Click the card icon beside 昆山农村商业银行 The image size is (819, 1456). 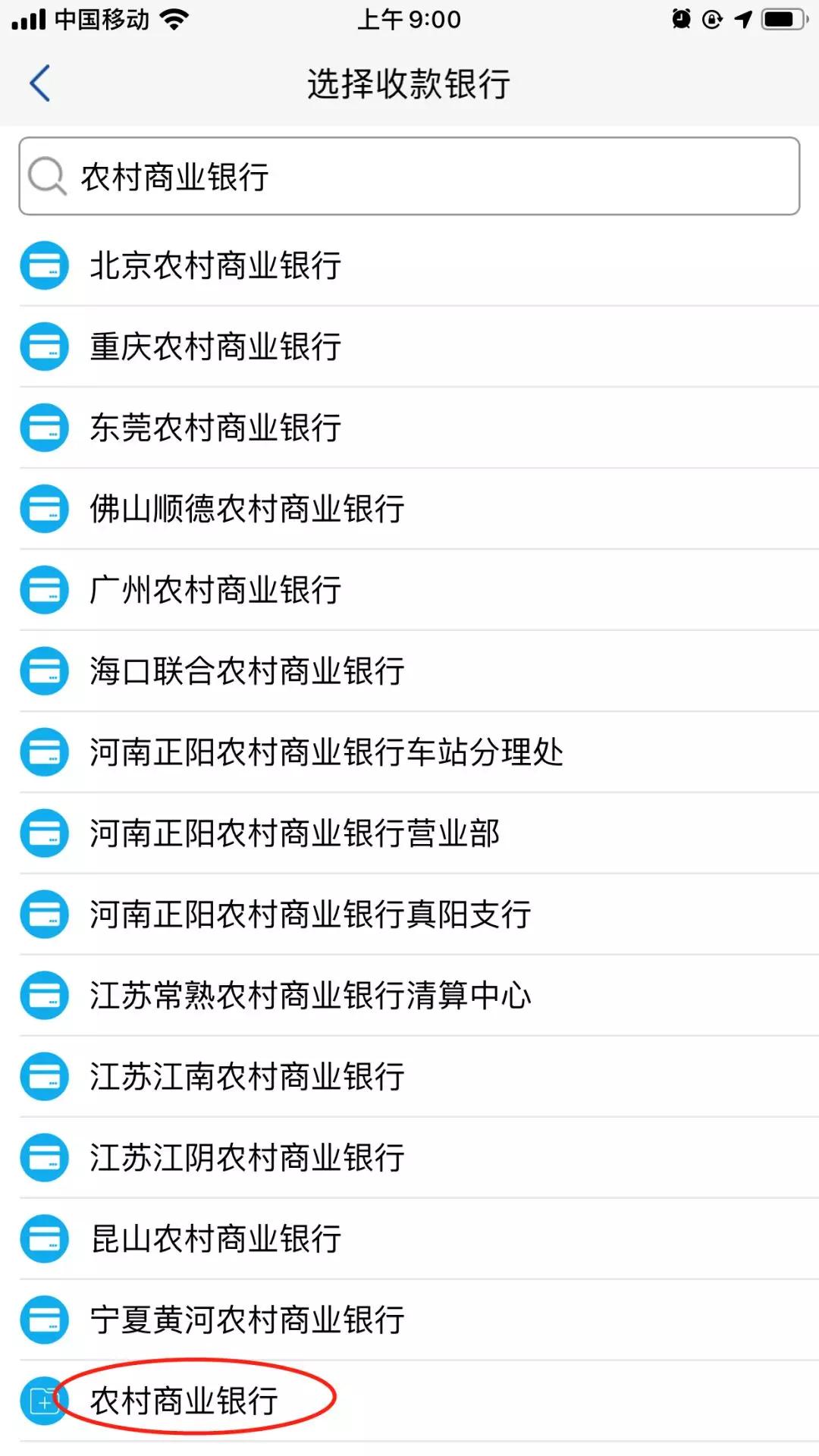coord(44,1240)
